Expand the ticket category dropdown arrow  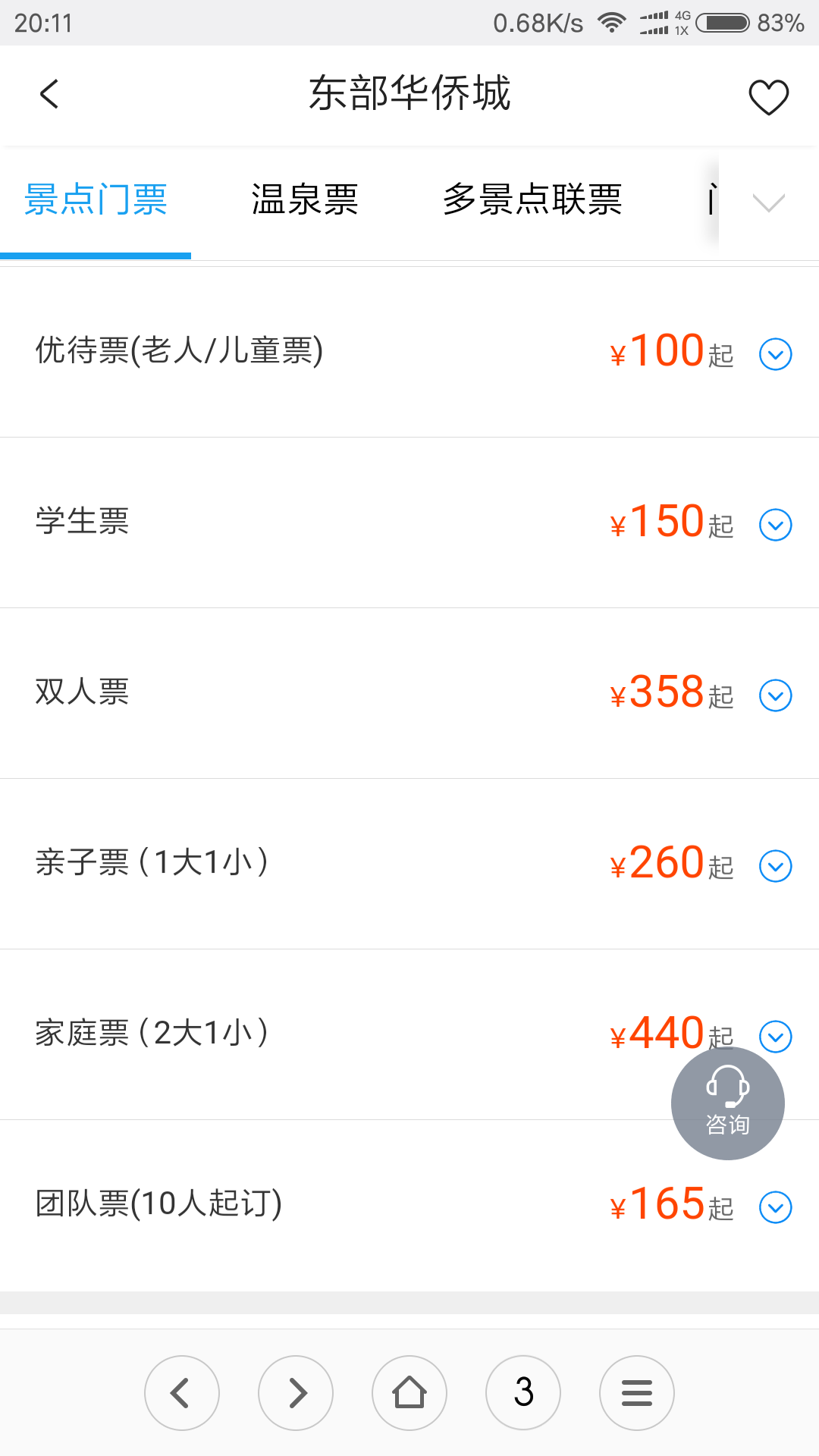768,202
